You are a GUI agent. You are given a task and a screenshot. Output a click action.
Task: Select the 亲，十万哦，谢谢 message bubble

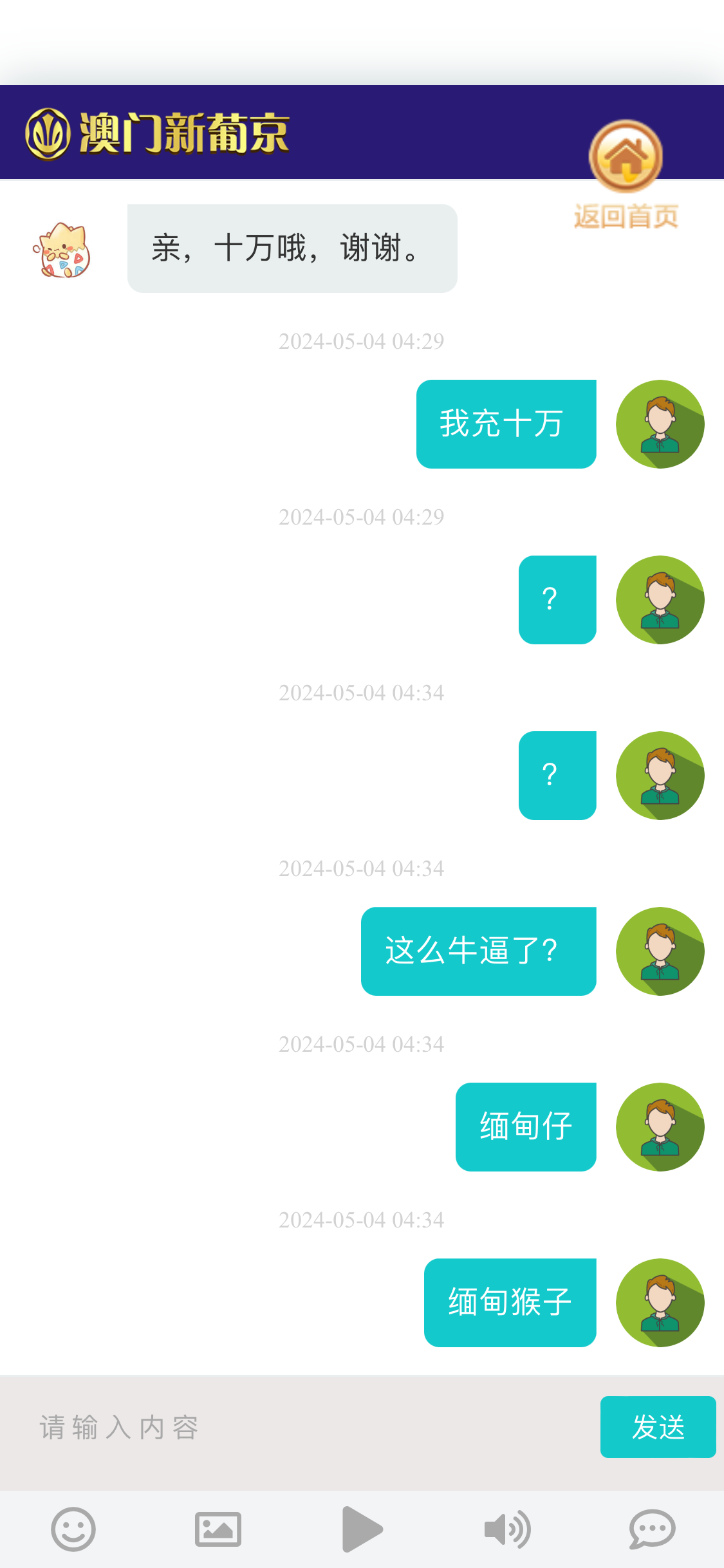pos(292,247)
